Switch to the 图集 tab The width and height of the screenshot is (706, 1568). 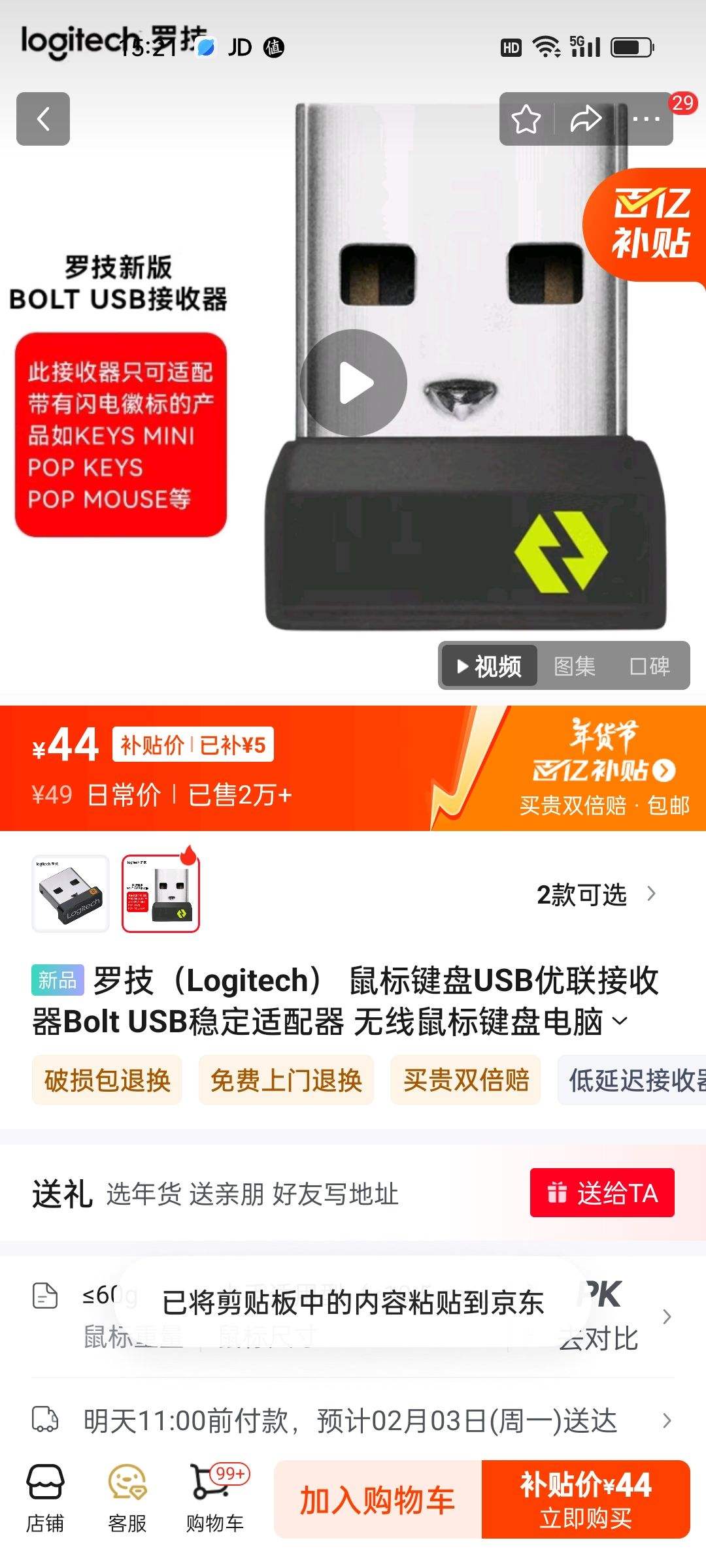tap(574, 666)
